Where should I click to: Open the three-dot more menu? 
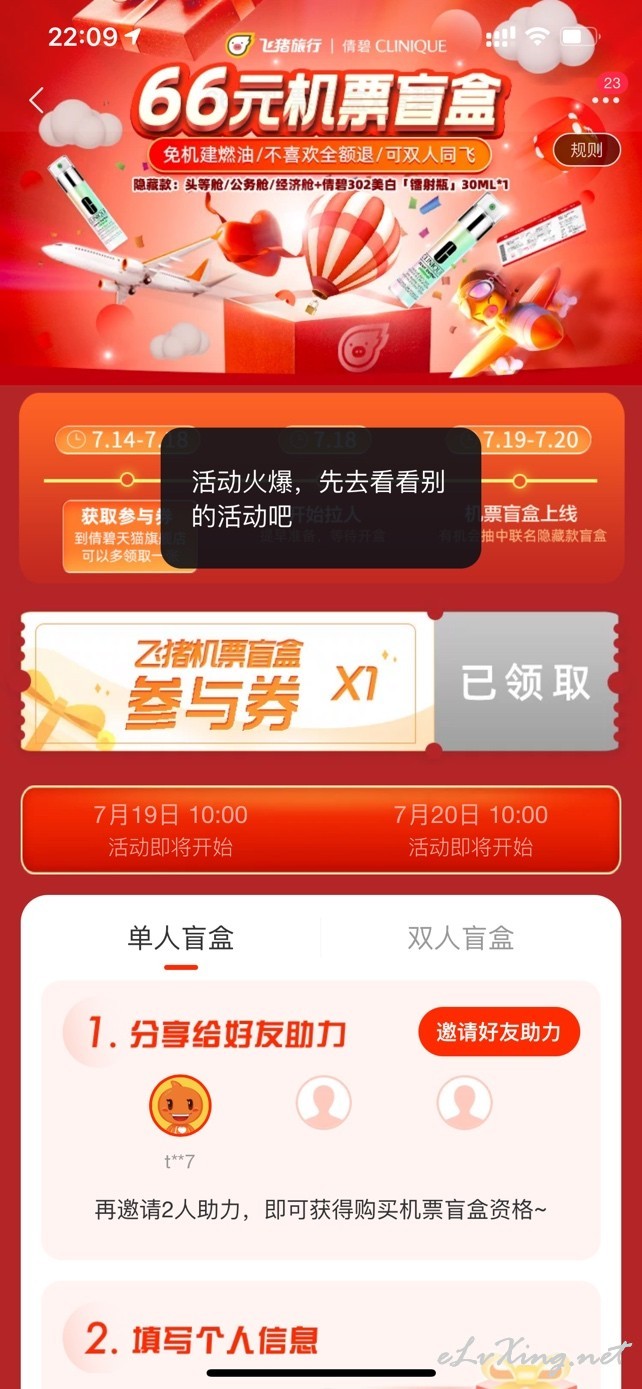tap(604, 101)
